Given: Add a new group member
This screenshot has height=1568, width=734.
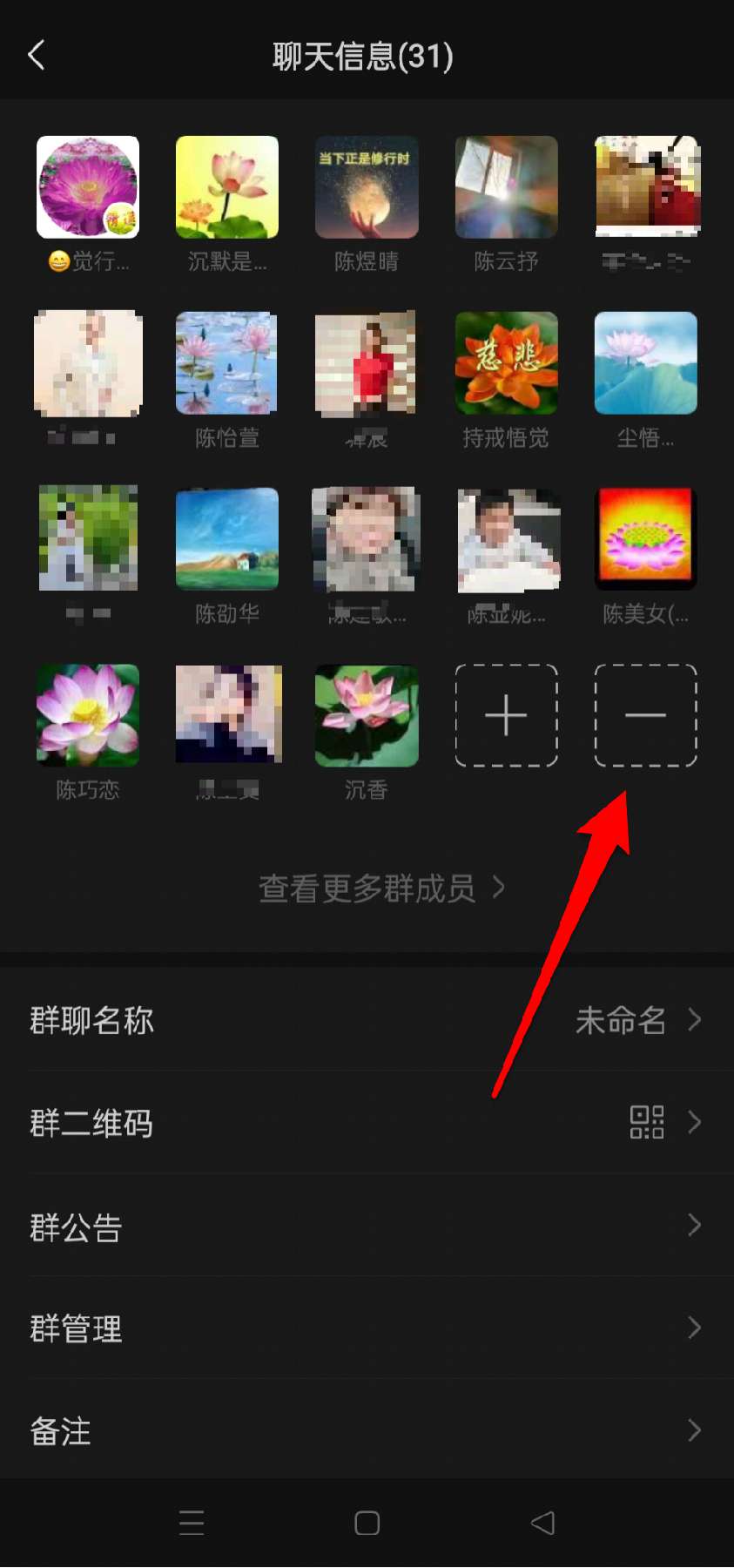Looking at the screenshot, I should pos(506,715).
